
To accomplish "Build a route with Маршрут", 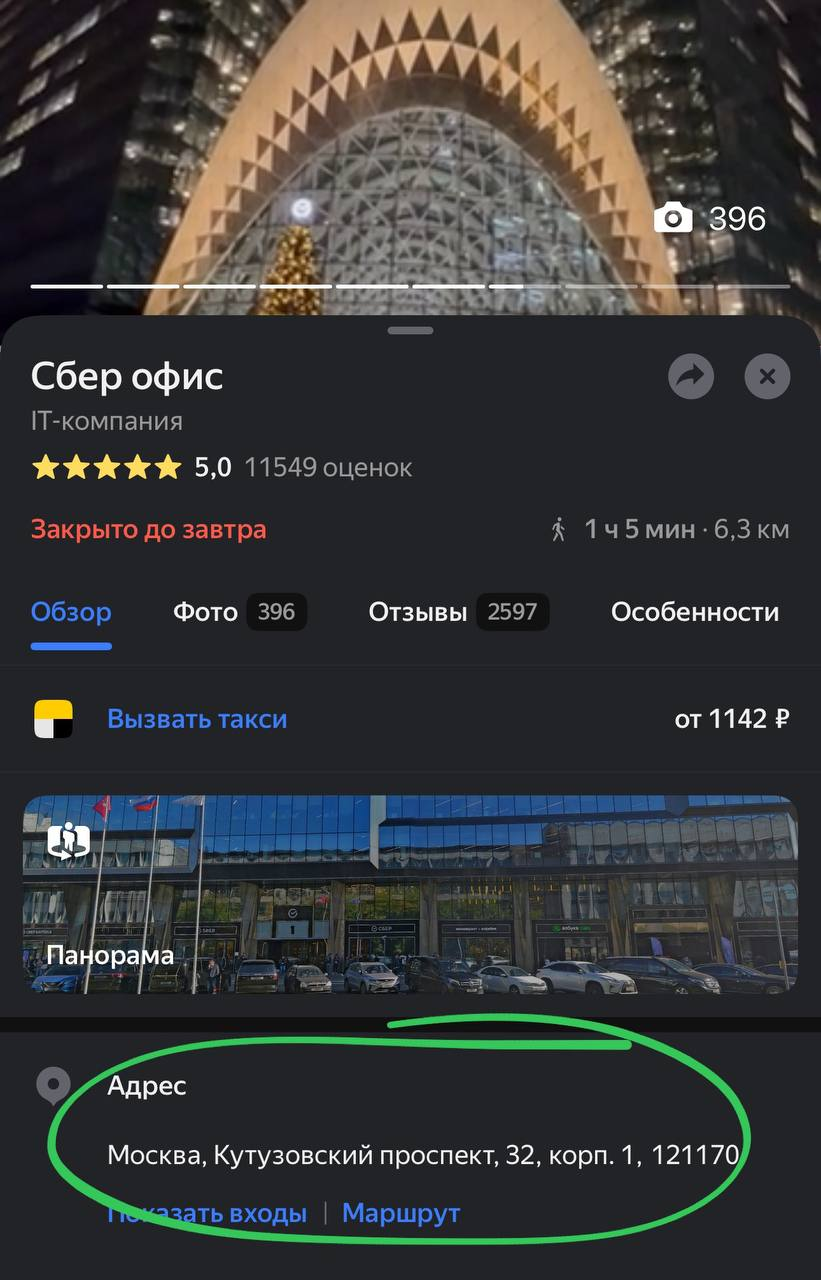I will [401, 1214].
